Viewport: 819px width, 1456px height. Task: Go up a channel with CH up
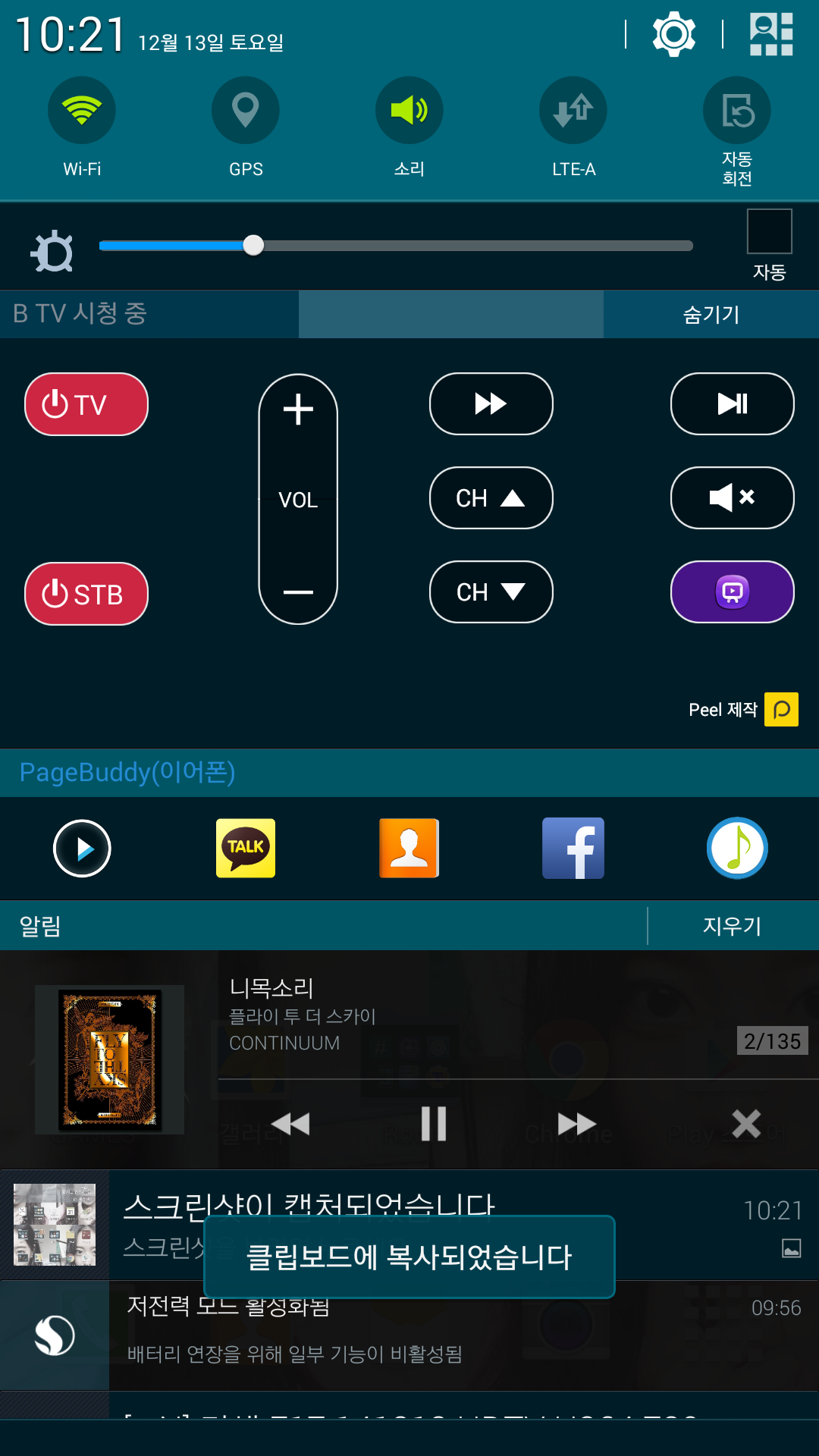pos(491,498)
